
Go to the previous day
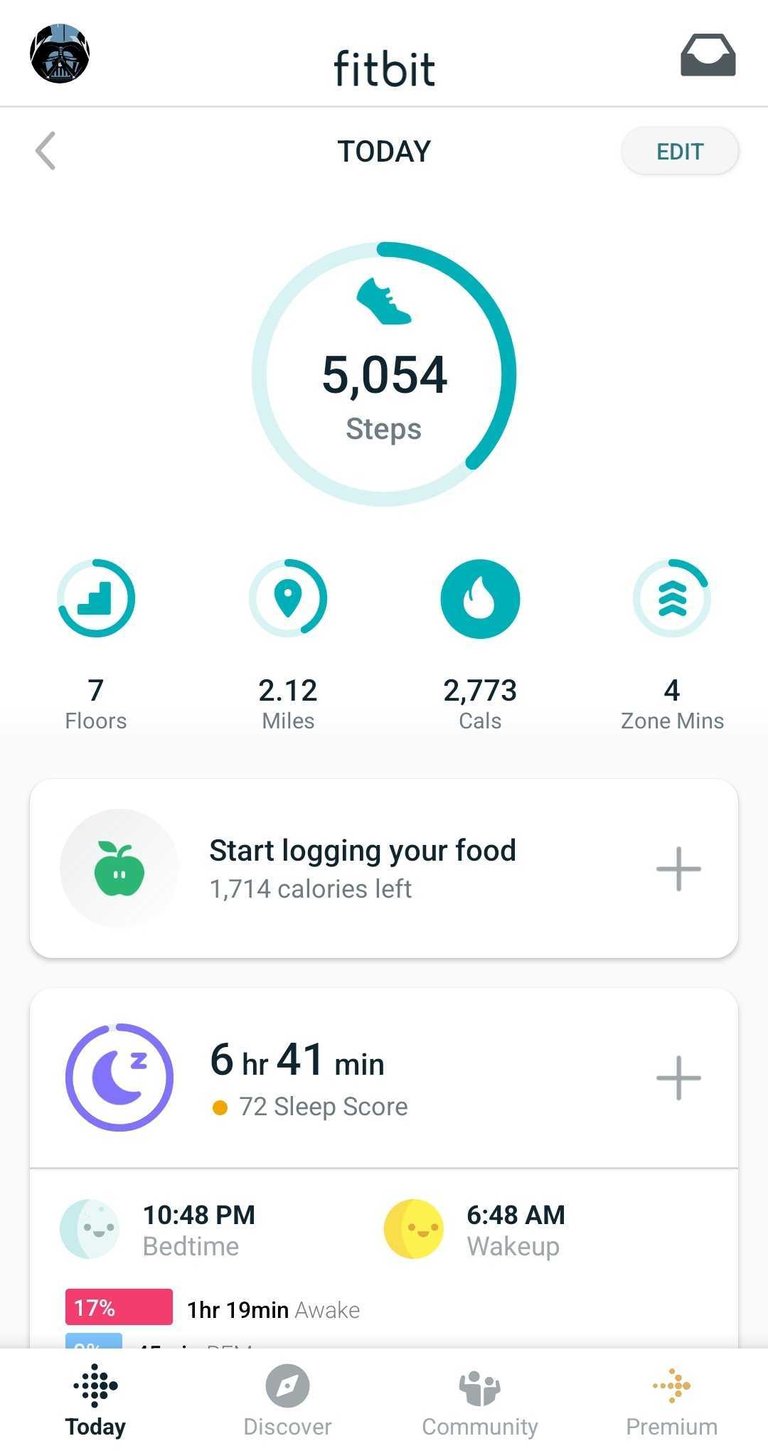click(x=46, y=152)
